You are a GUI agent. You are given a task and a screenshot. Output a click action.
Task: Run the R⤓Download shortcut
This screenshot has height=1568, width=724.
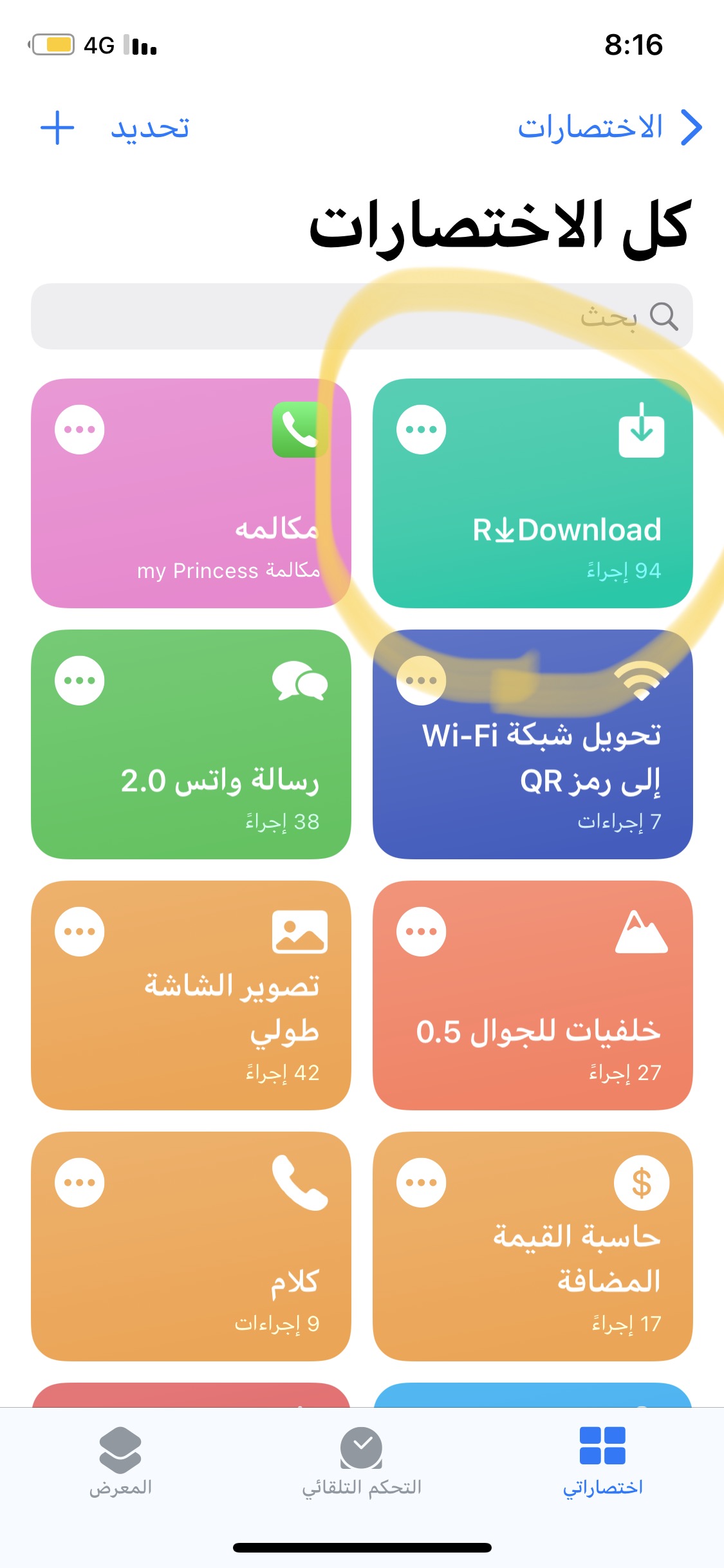point(533,493)
